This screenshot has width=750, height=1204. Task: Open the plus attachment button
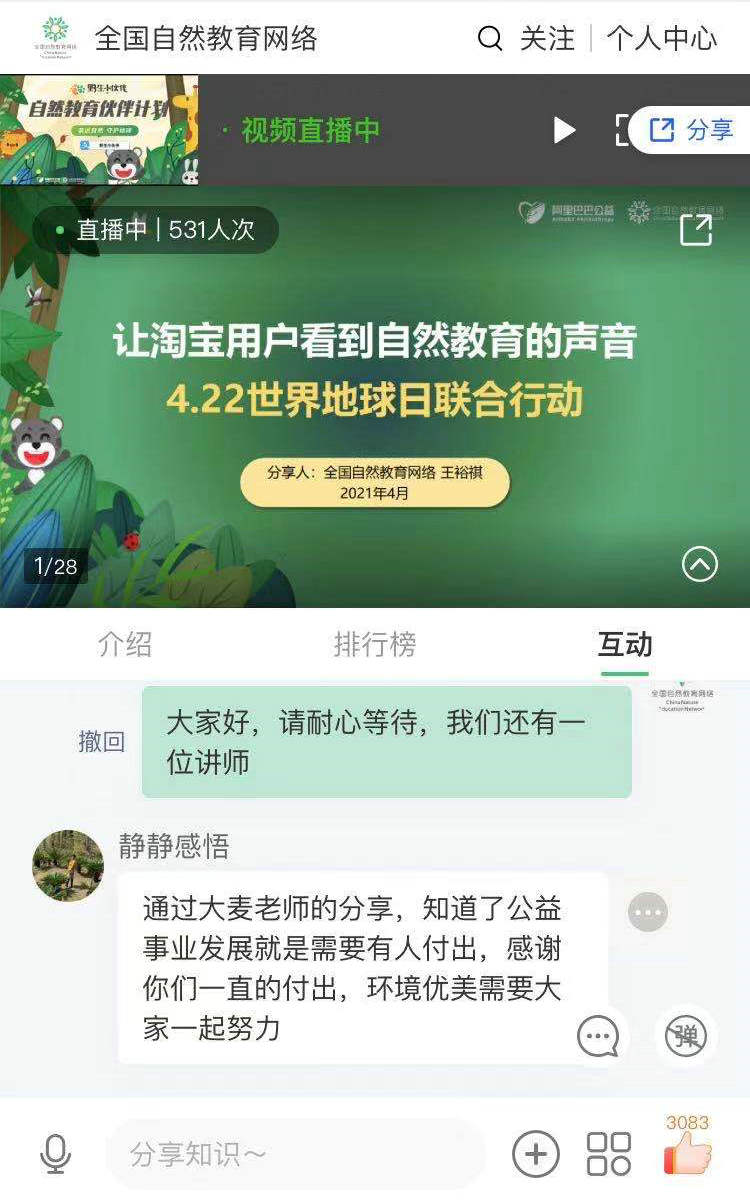tap(536, 1154)
